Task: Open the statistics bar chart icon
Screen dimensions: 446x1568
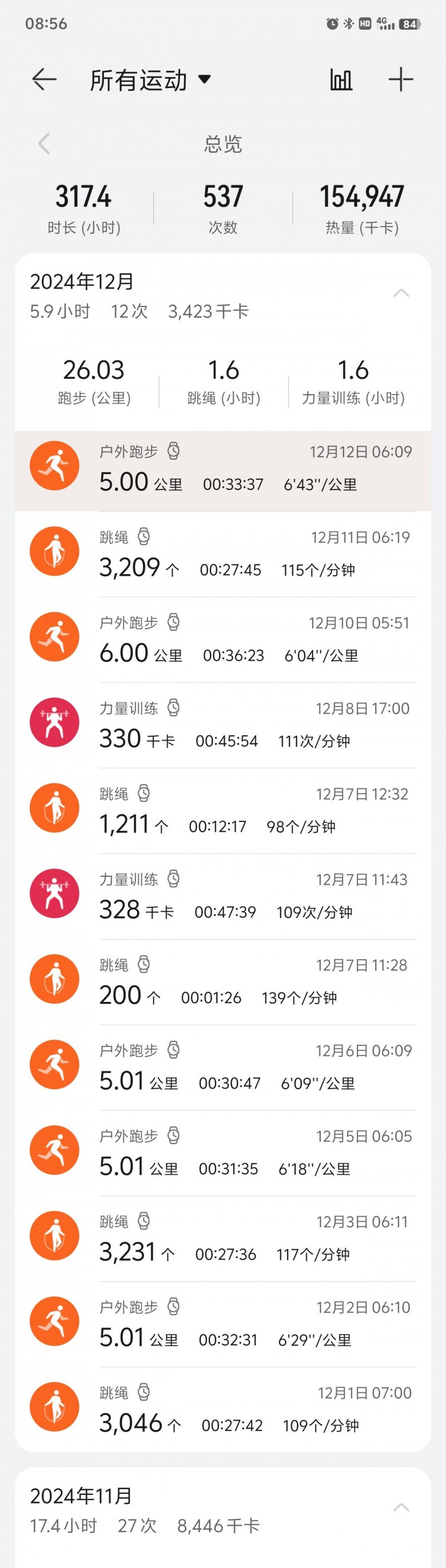Action: (341, 80)
